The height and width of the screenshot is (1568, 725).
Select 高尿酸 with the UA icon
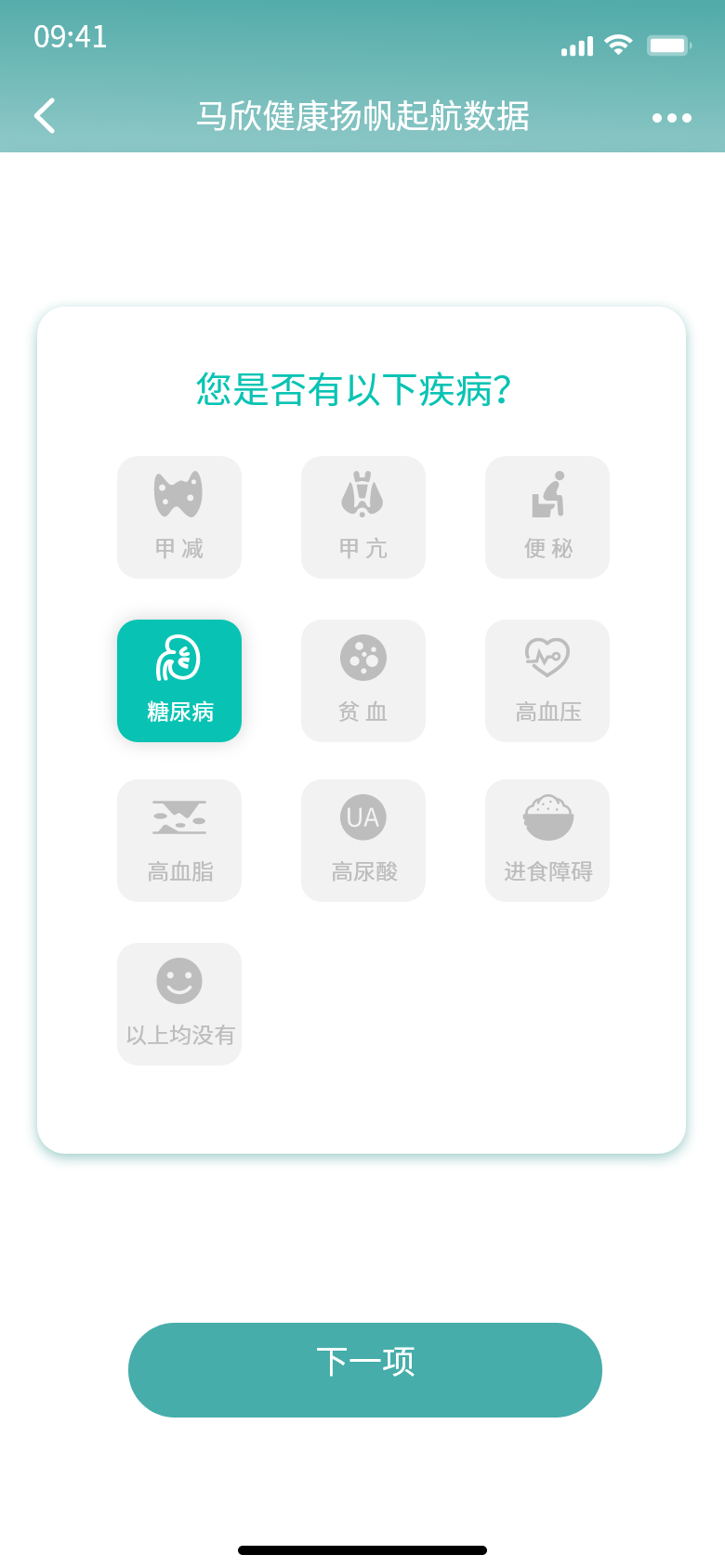(363, 841)
